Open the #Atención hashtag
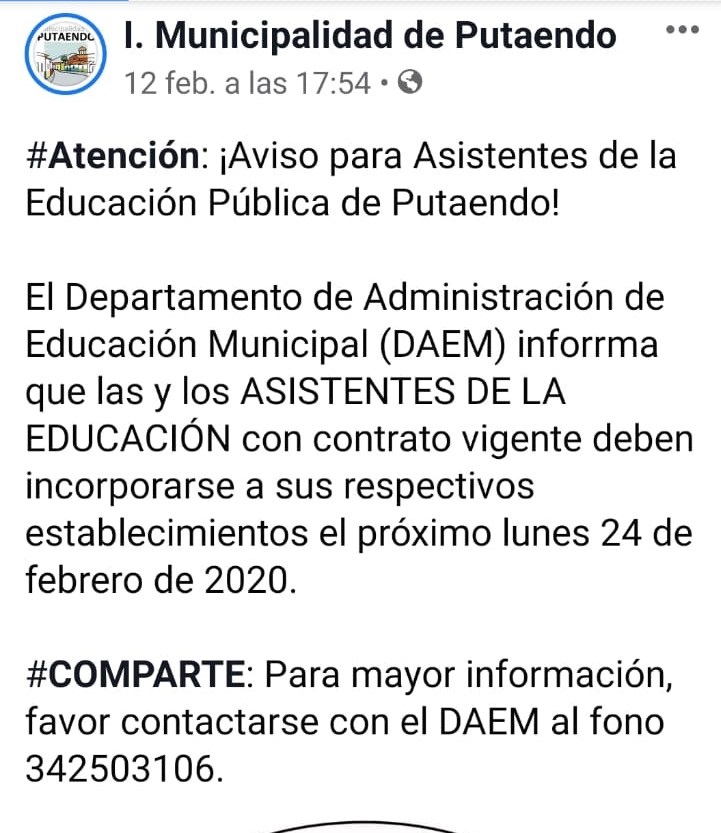The height and width of the screenshot is (833, 721). tap(111, 157)
